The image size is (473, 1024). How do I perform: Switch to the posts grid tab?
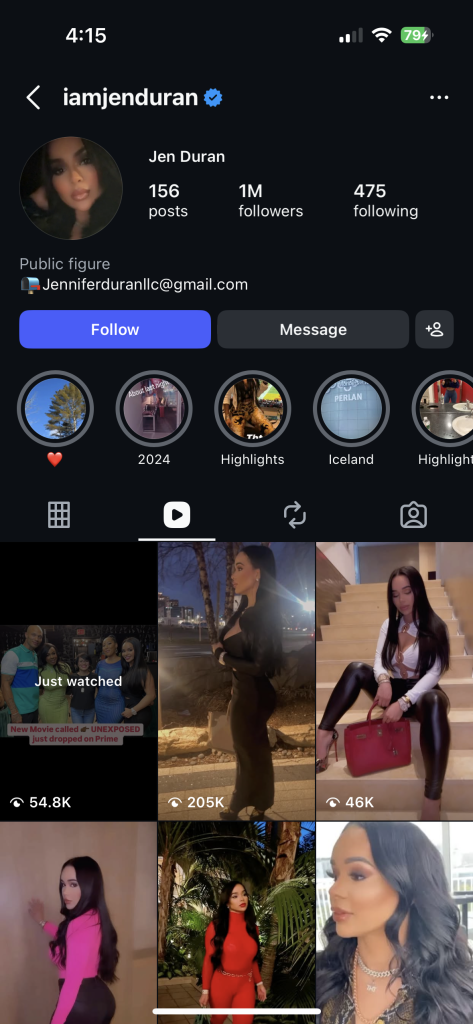tap(59, 515)
